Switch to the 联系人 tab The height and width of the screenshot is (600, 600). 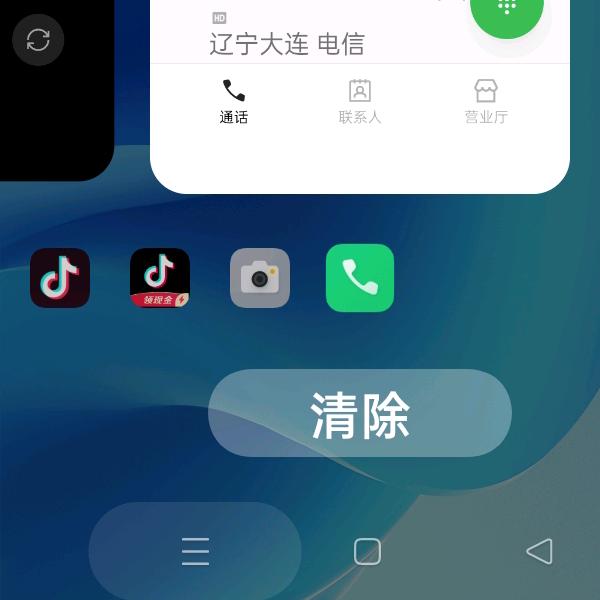(360, 102)
